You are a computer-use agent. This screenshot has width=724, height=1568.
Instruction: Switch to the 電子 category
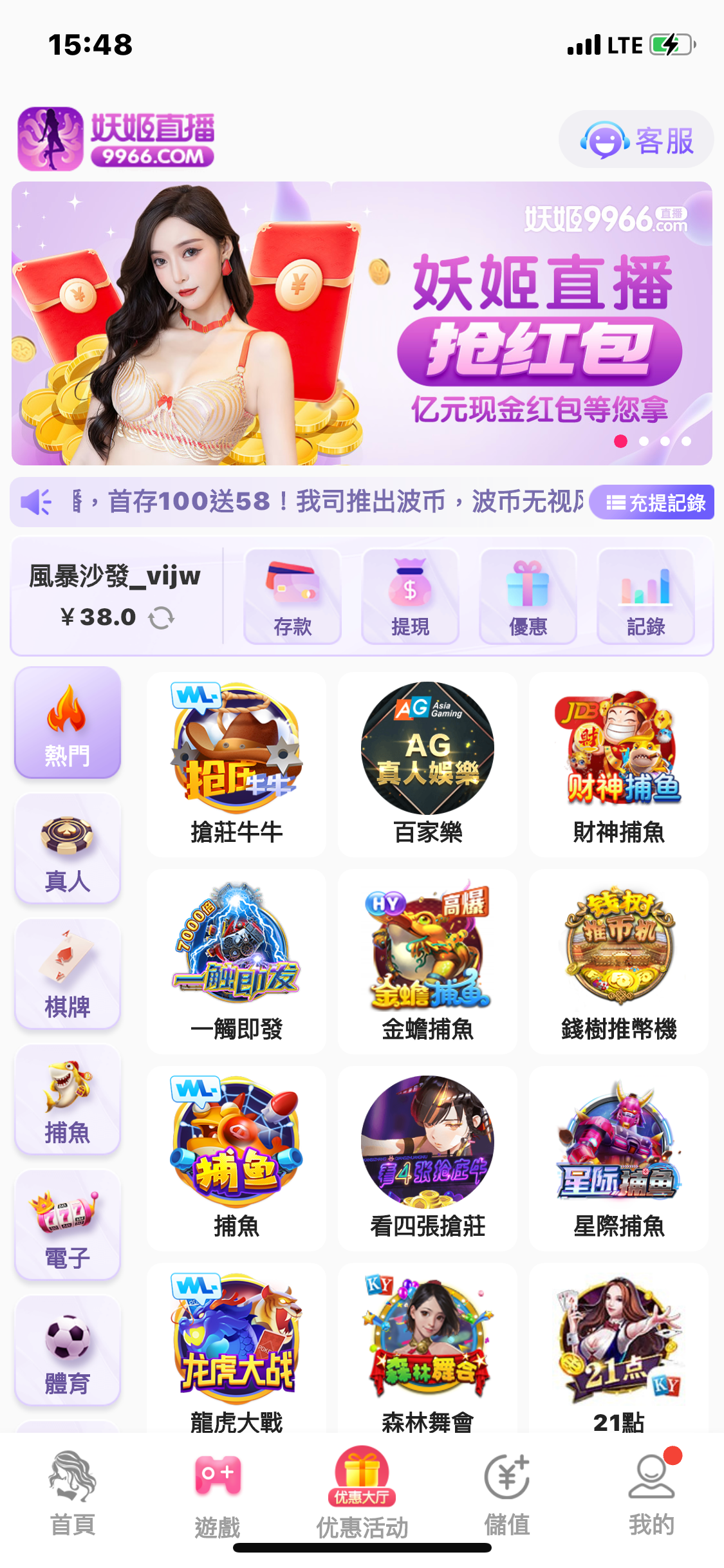68,1225
